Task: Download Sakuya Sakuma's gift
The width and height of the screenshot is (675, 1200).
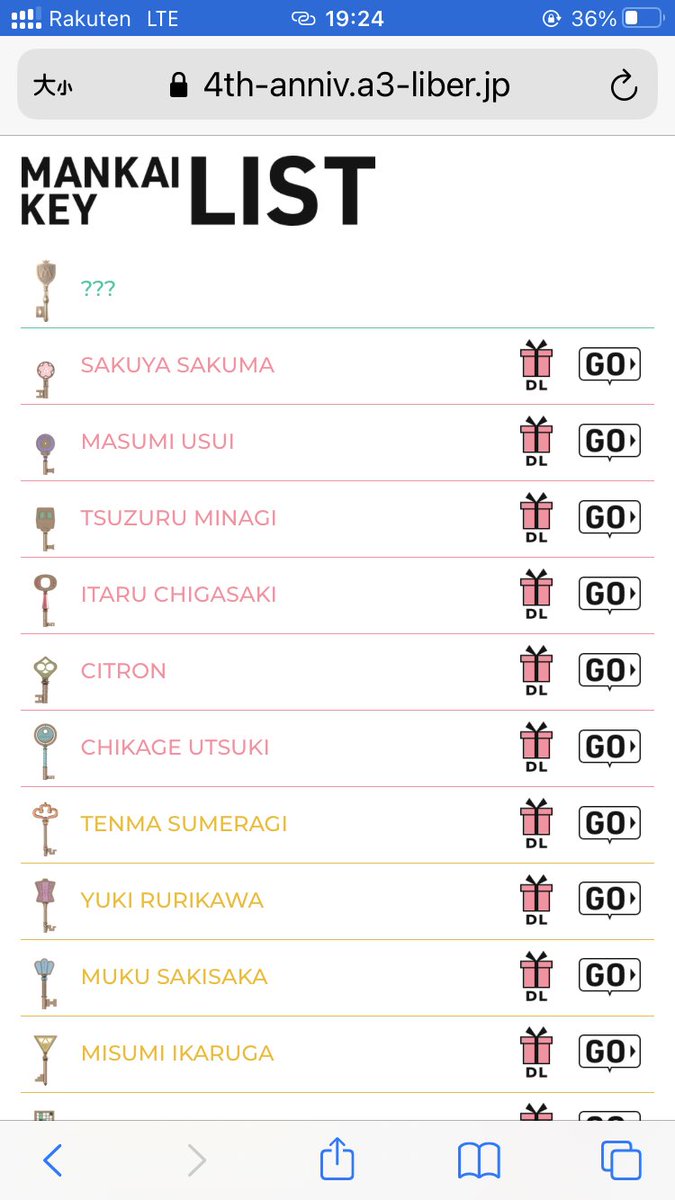Action: [x=536, y=364]
